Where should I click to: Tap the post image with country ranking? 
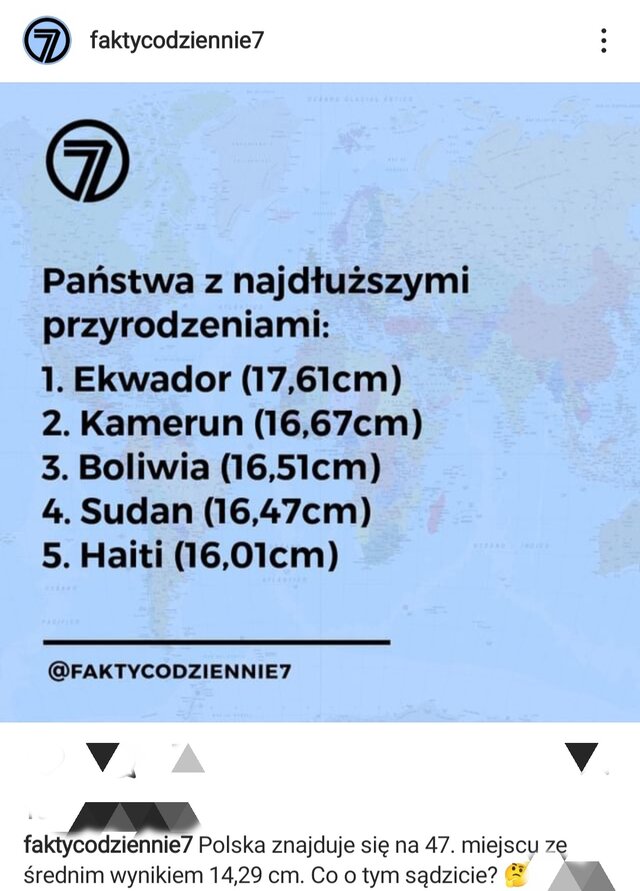(320, 400)
